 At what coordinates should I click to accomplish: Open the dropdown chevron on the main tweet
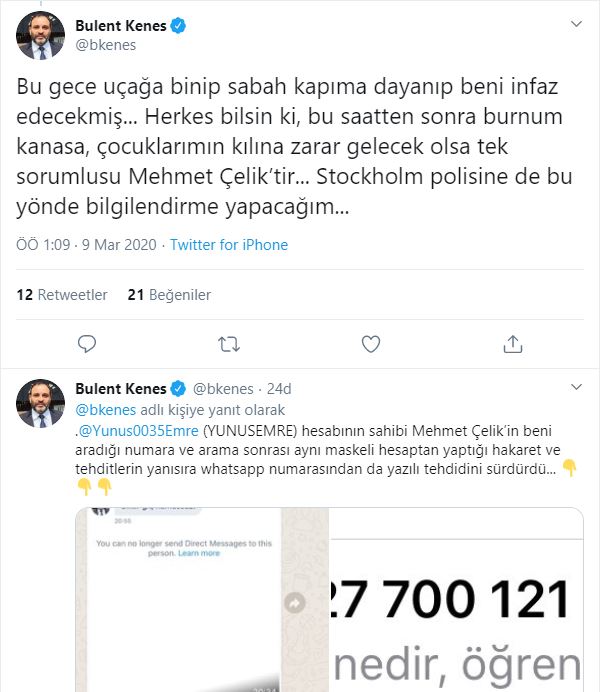(x=576, y=23)
